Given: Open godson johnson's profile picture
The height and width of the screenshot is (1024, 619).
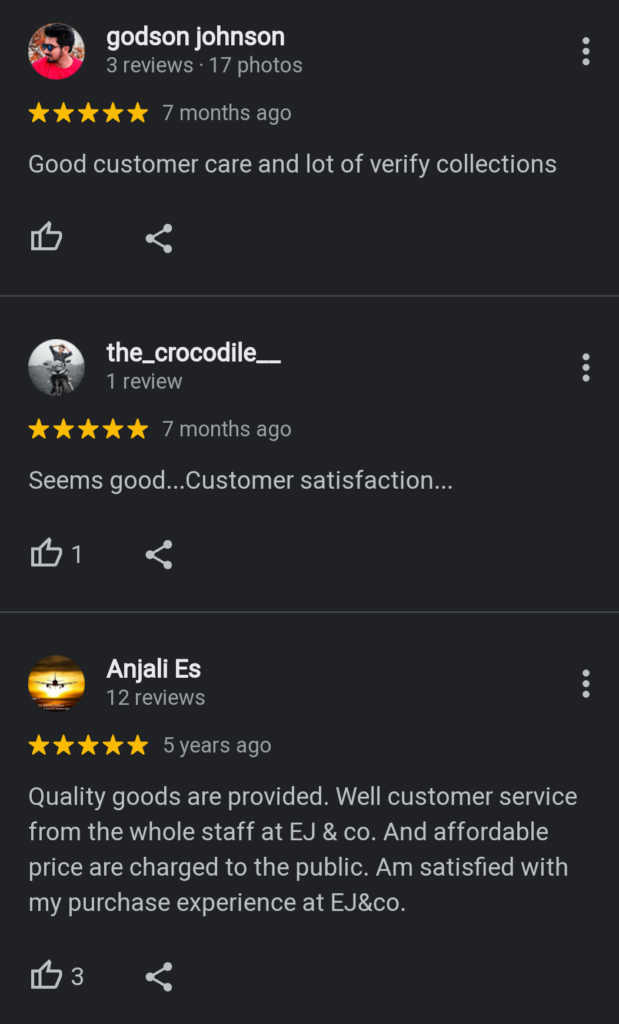Looking at the screenshot, I should 56,51.
